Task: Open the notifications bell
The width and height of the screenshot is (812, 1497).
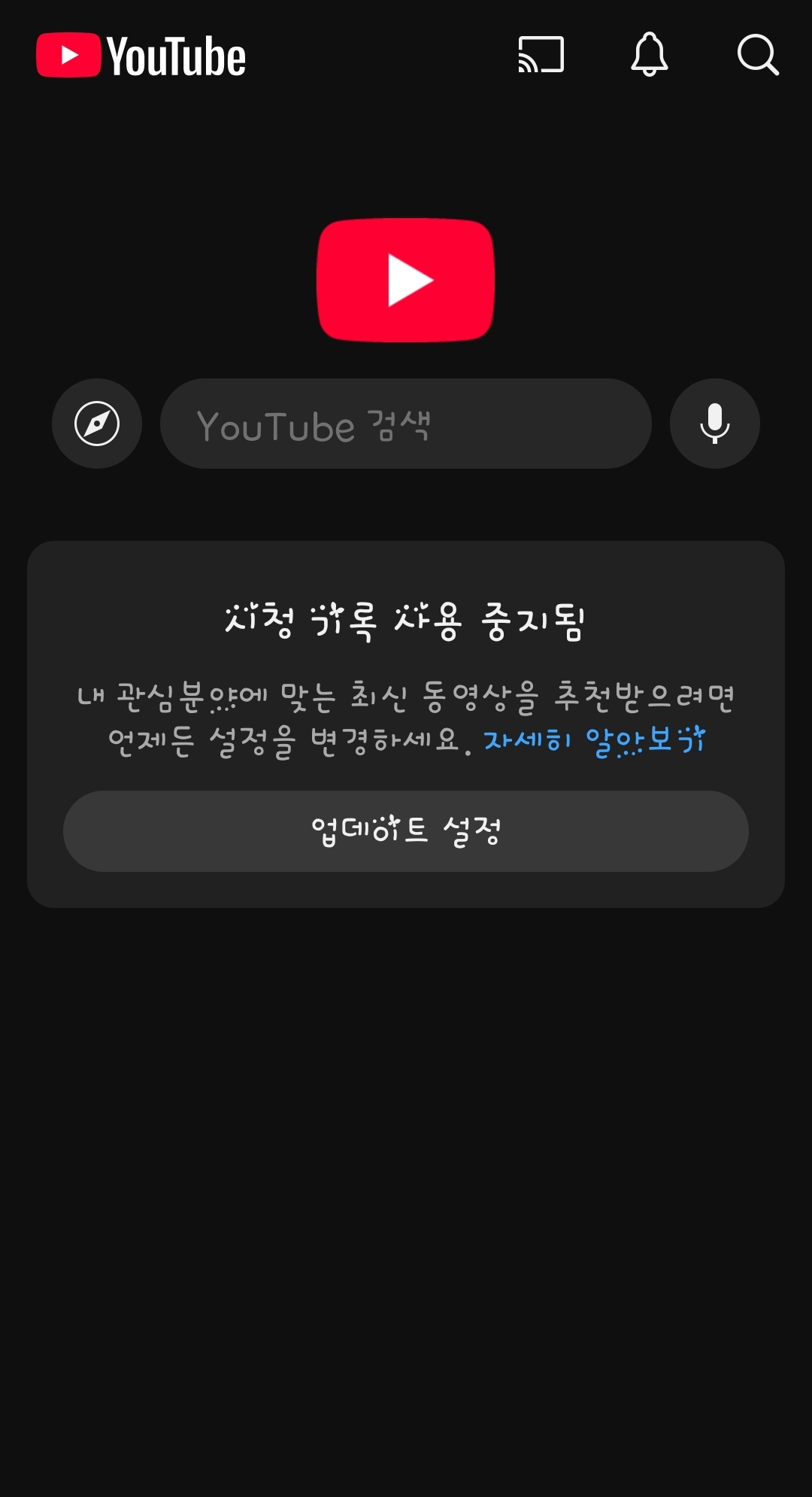Action: point(649,55)
